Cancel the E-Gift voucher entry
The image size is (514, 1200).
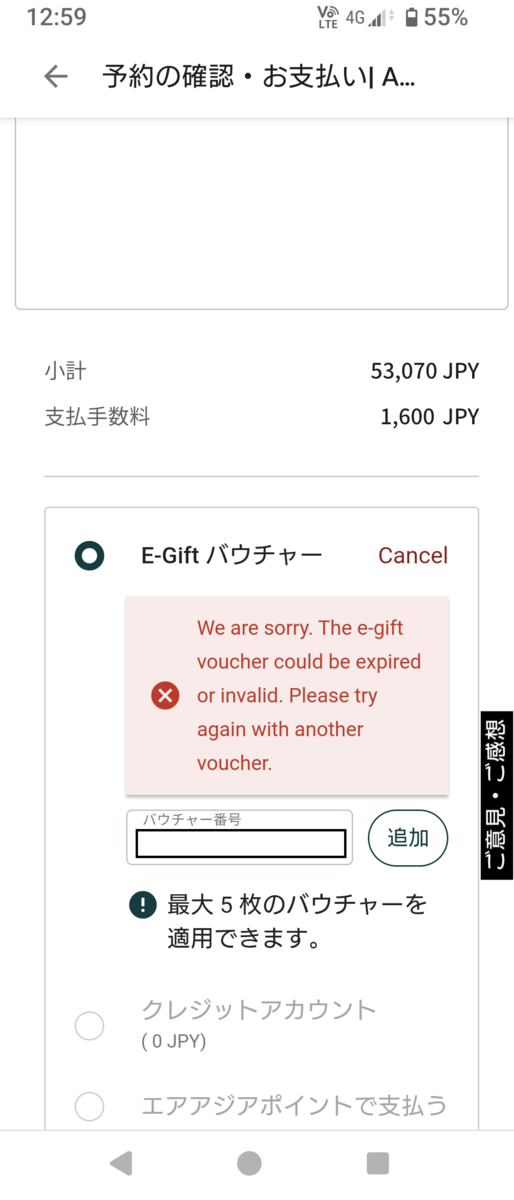point(412,556)
